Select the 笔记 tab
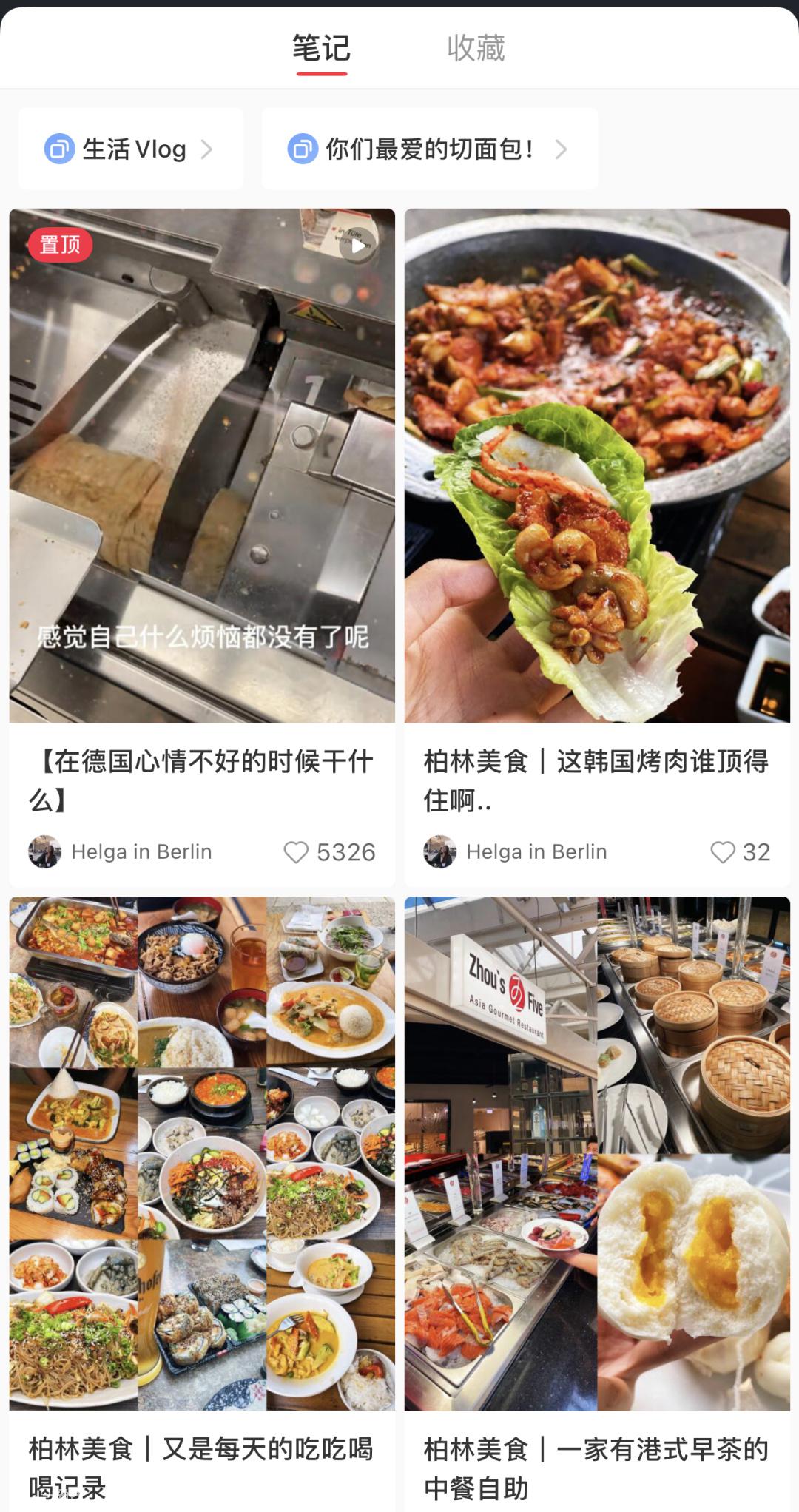Viewport: 799px width, 1512px height. click(x=321, y=49)
